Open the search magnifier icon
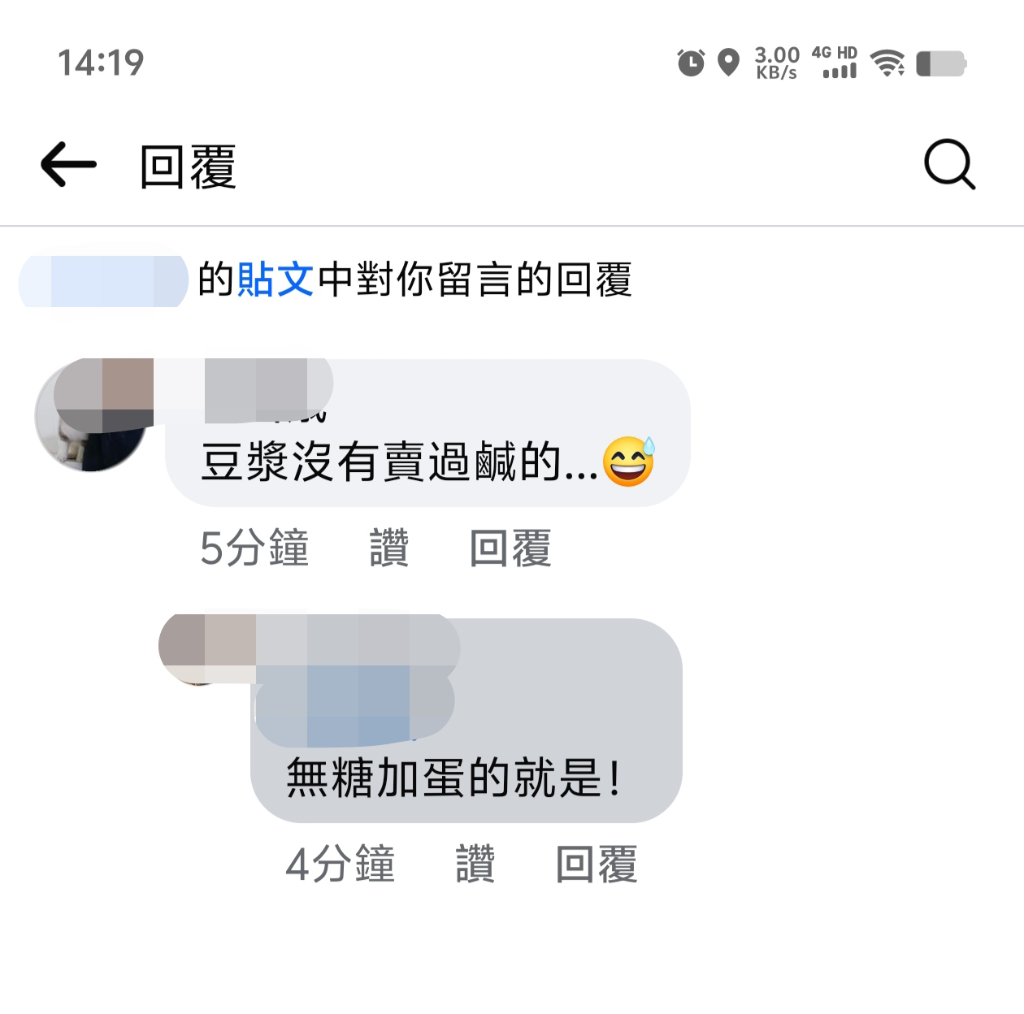 [x=949, y=165]
